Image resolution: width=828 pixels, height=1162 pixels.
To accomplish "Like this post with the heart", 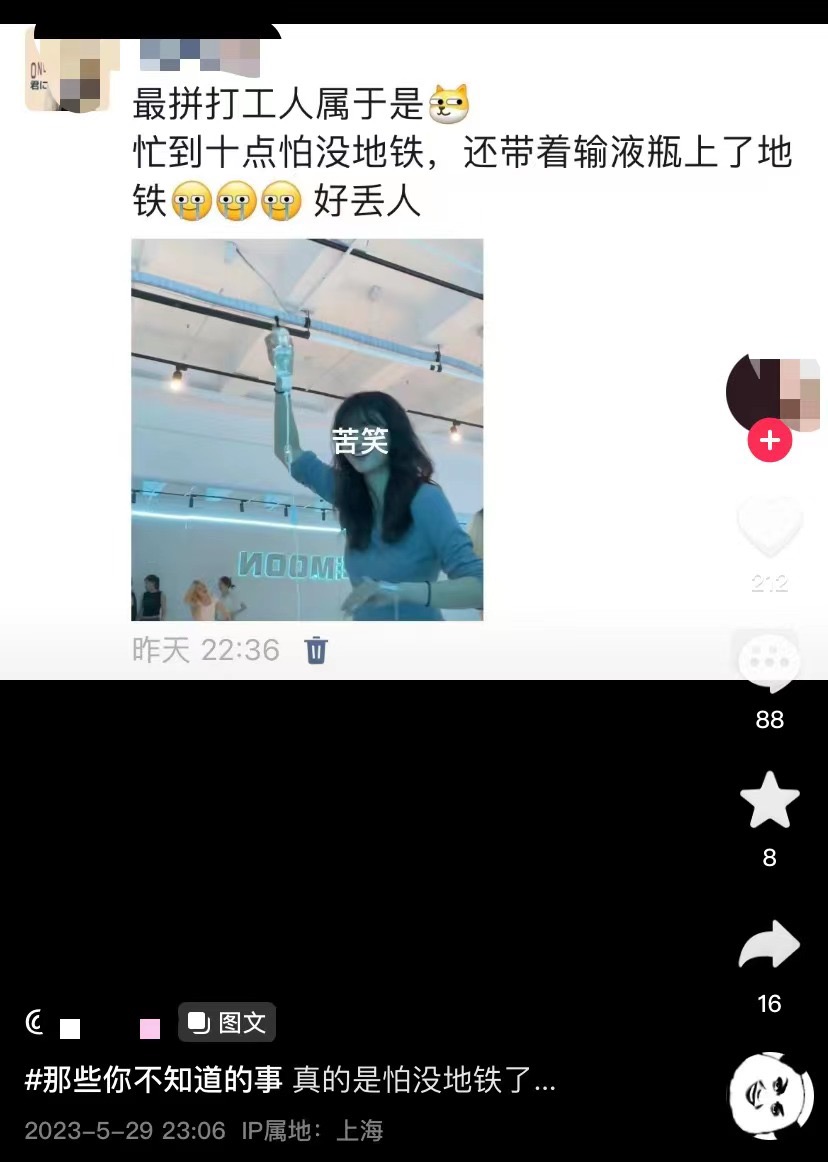I will click(x=769, y=527).
